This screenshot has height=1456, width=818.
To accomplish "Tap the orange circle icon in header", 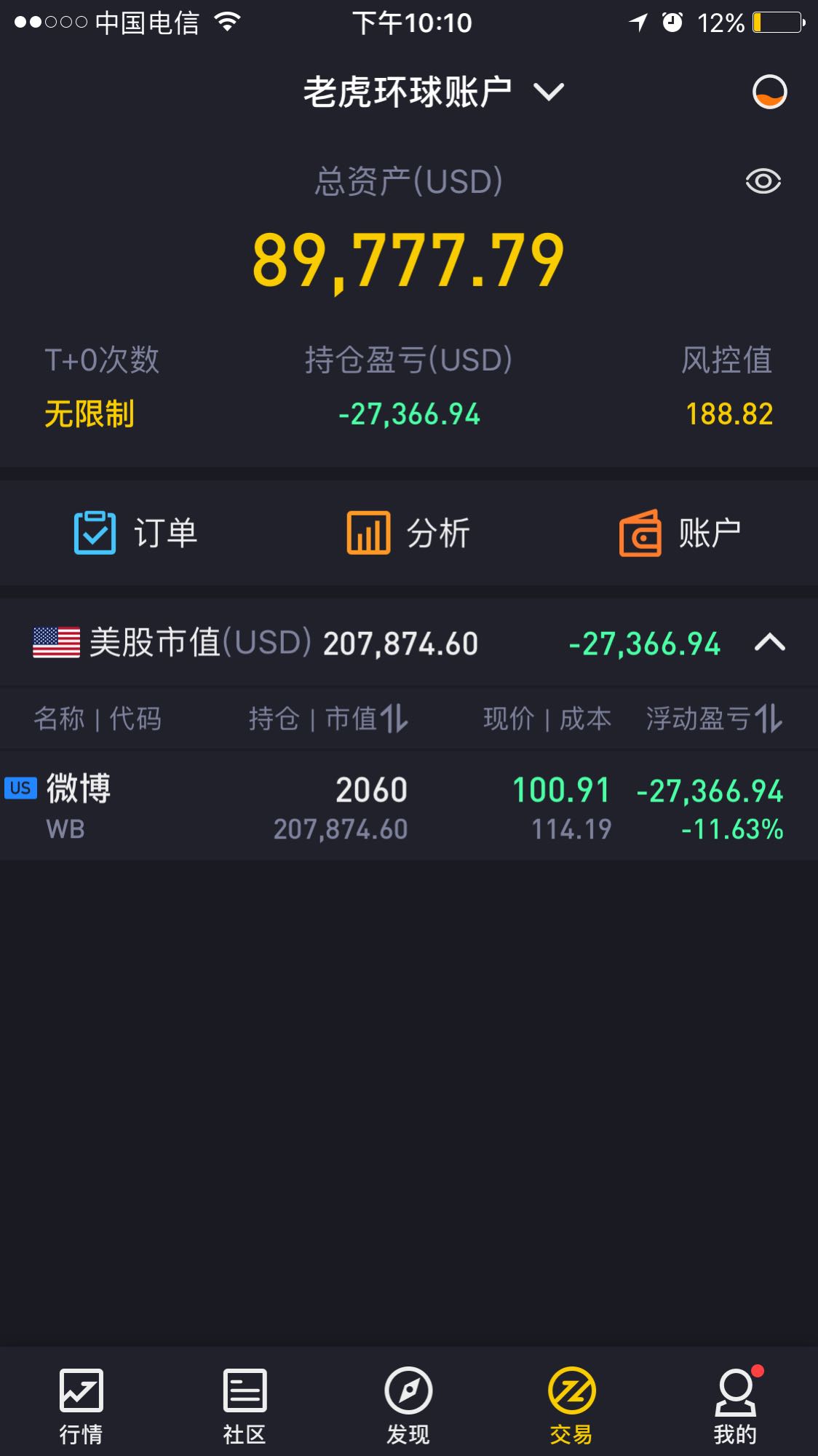I will point(769,92).
